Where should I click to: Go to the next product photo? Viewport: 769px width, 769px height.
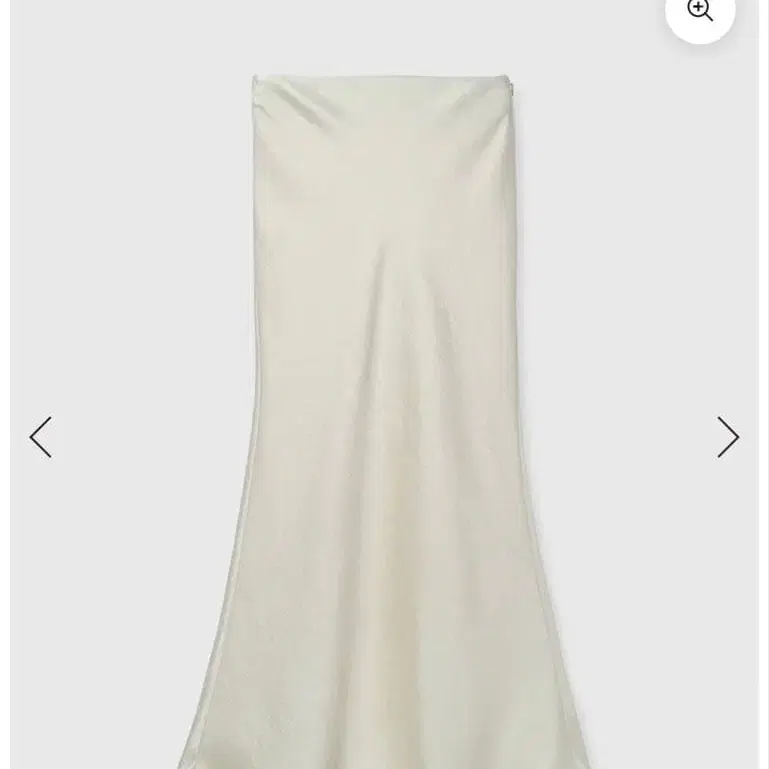tap(727, 437)
